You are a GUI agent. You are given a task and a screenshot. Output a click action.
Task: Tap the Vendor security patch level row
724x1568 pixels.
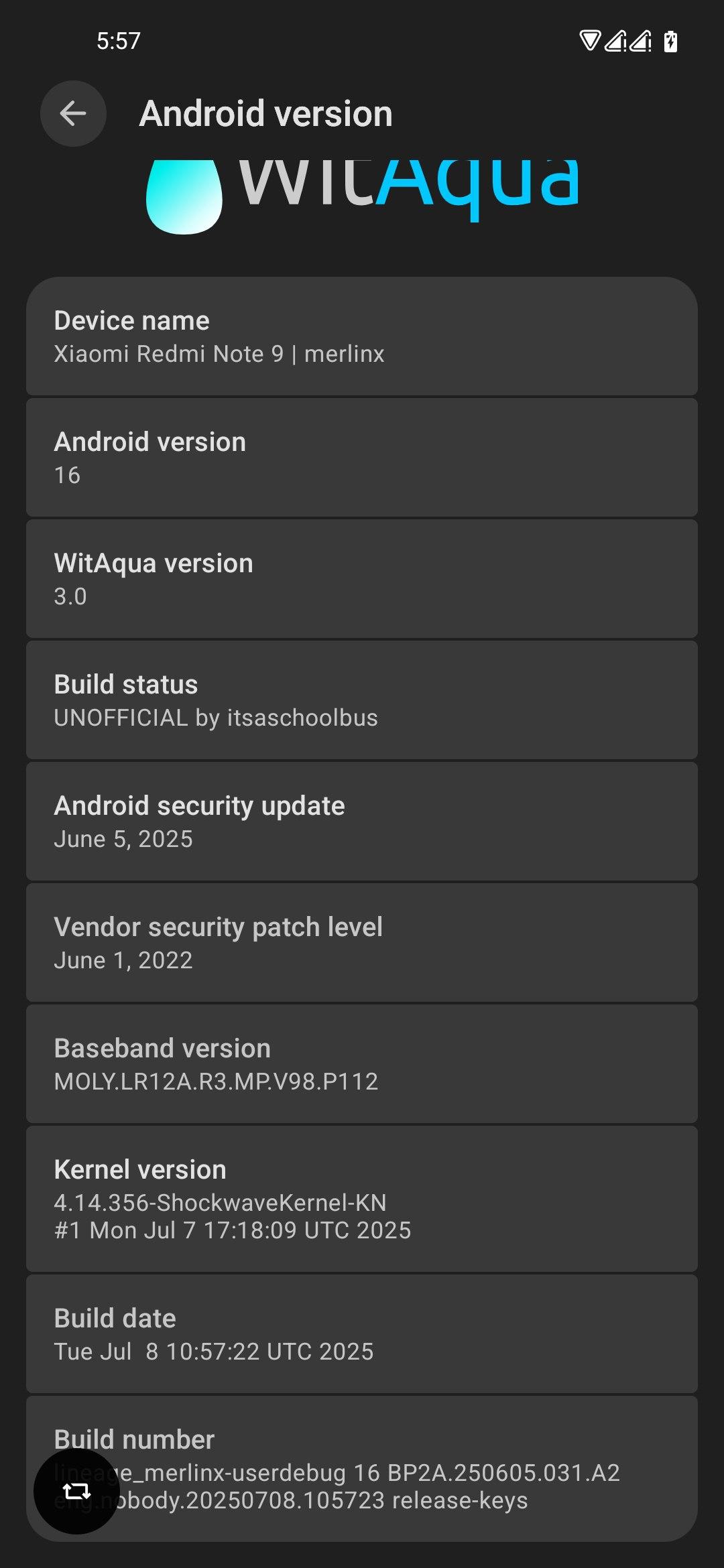(x=362, y=943)
